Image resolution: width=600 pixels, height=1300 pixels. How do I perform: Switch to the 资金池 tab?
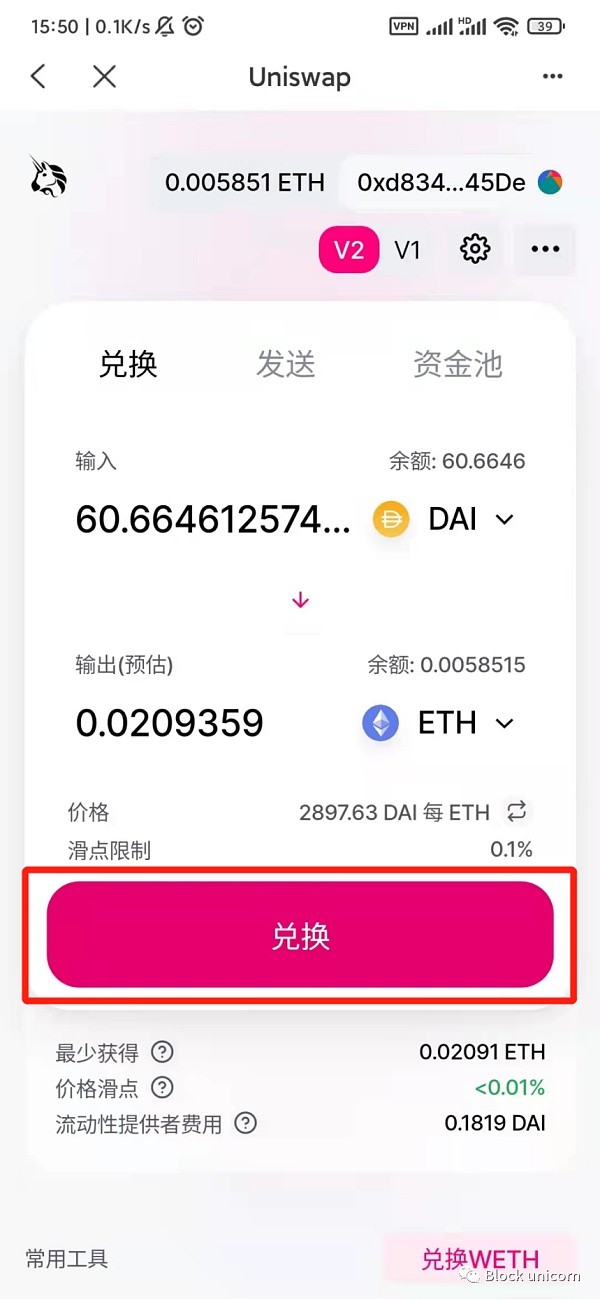[x=457, y=364]
